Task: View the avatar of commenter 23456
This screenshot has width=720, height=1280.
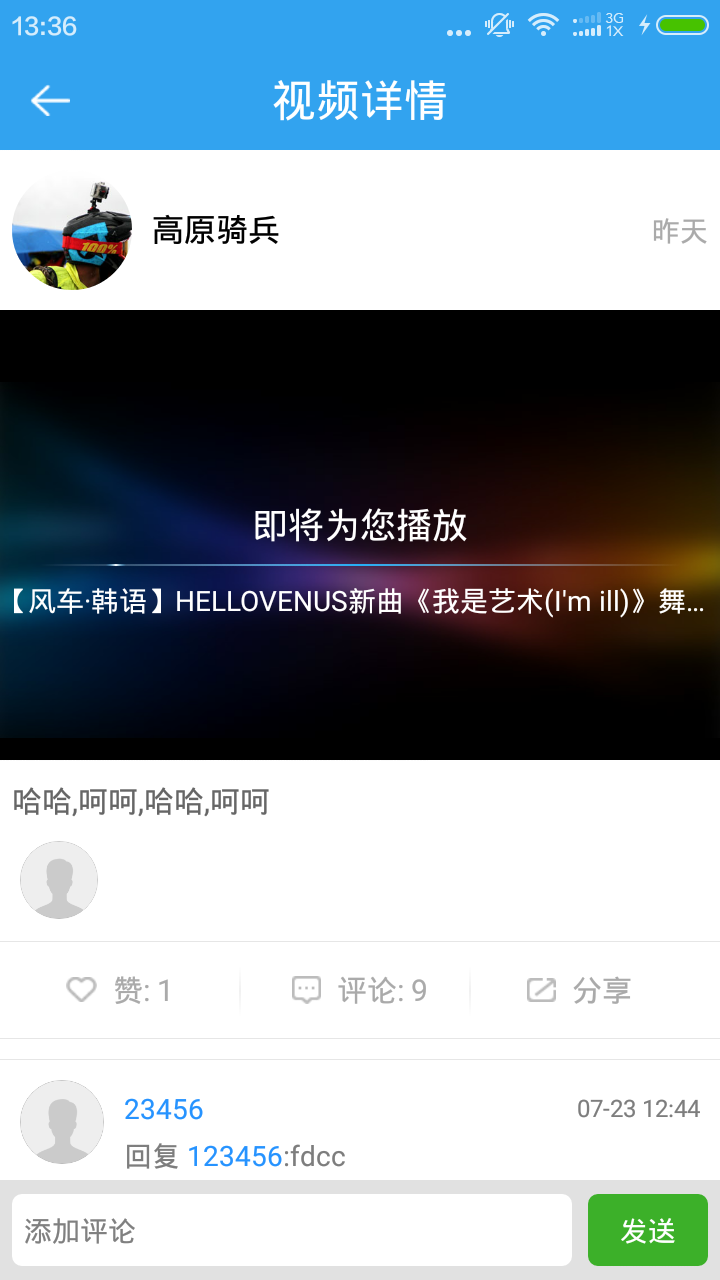Action: pyautogui.click(x=62, y=1122)
